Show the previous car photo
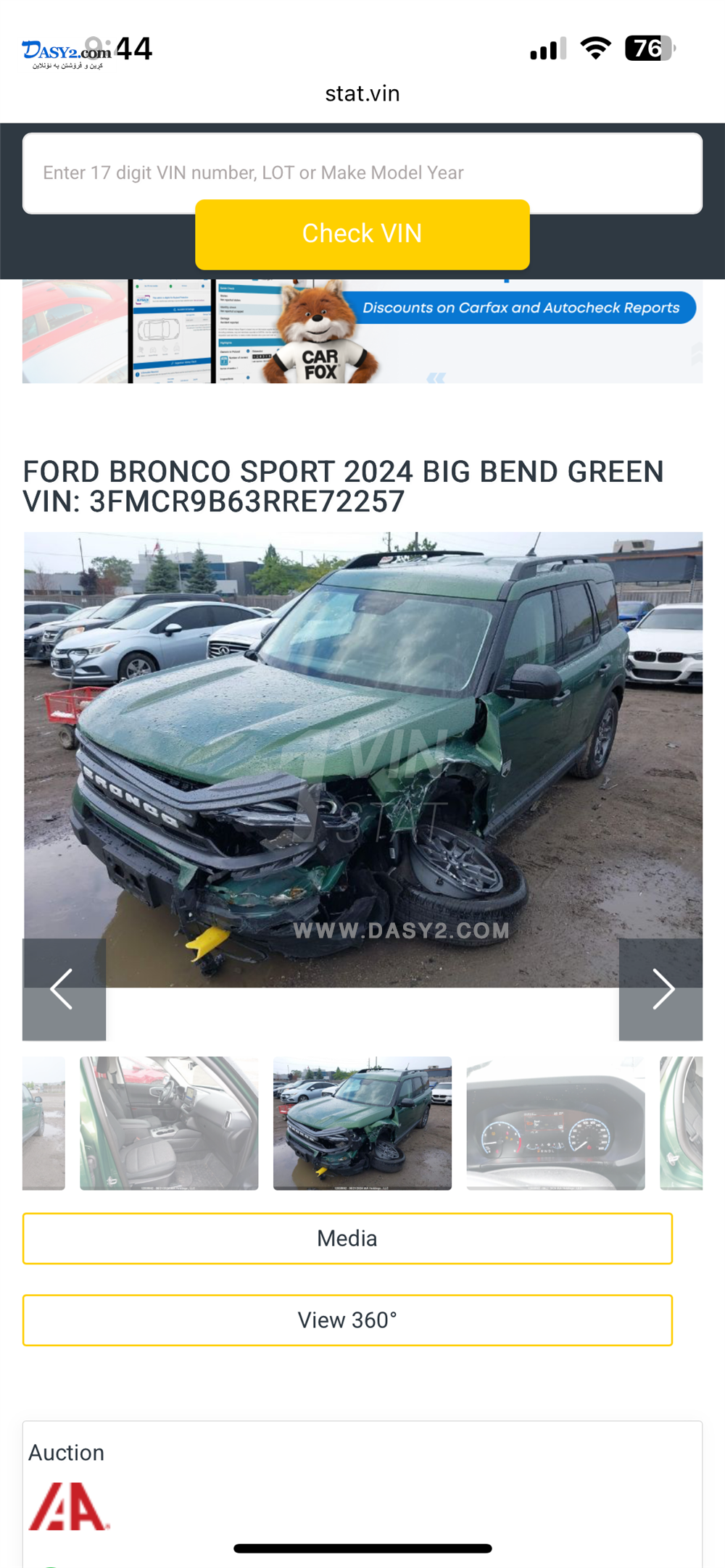 [x=64, y=989]
